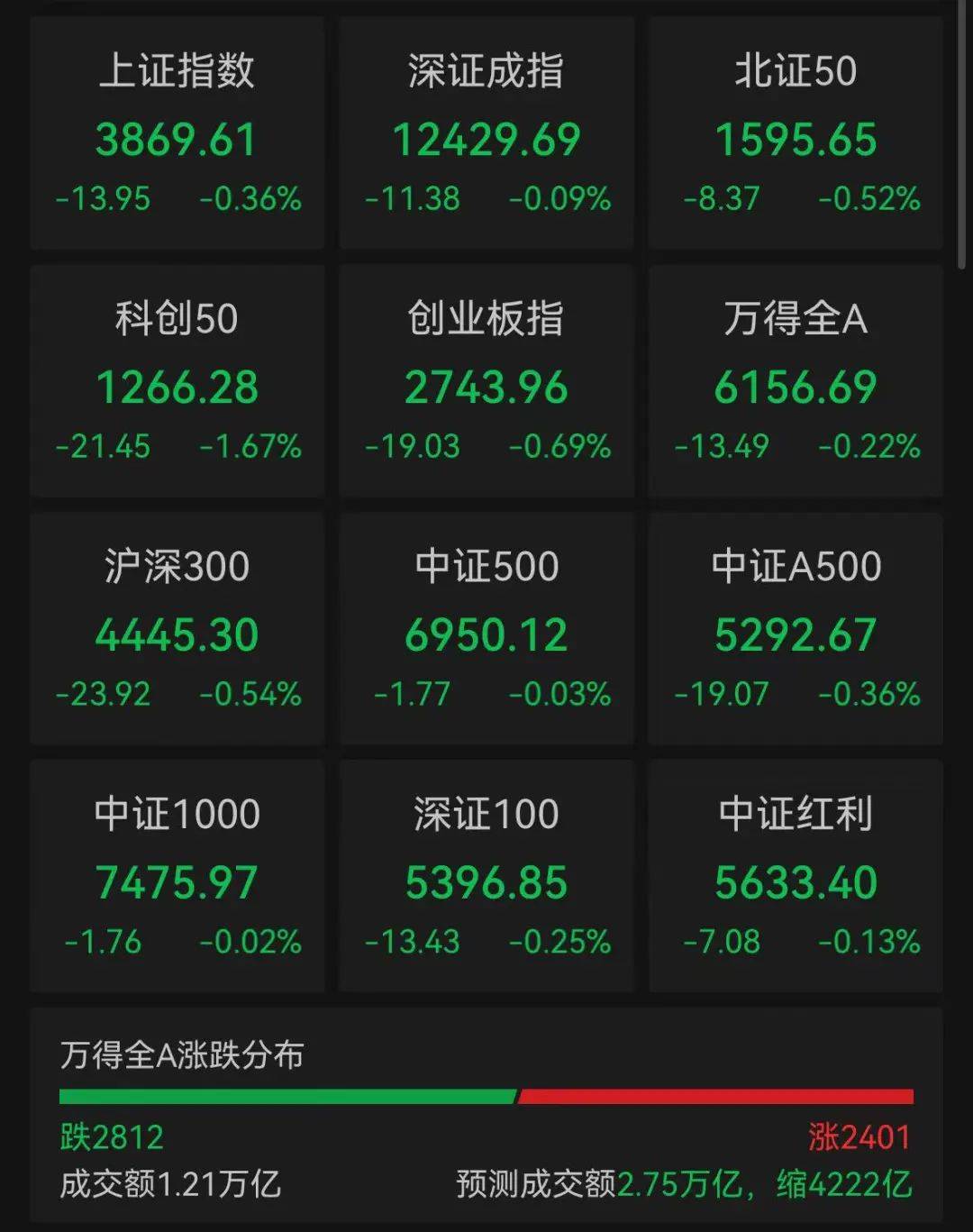This screenshot has height=1232, width=973.
Task: Click the green-red advance decline bar
Action: coord(486,1096)
